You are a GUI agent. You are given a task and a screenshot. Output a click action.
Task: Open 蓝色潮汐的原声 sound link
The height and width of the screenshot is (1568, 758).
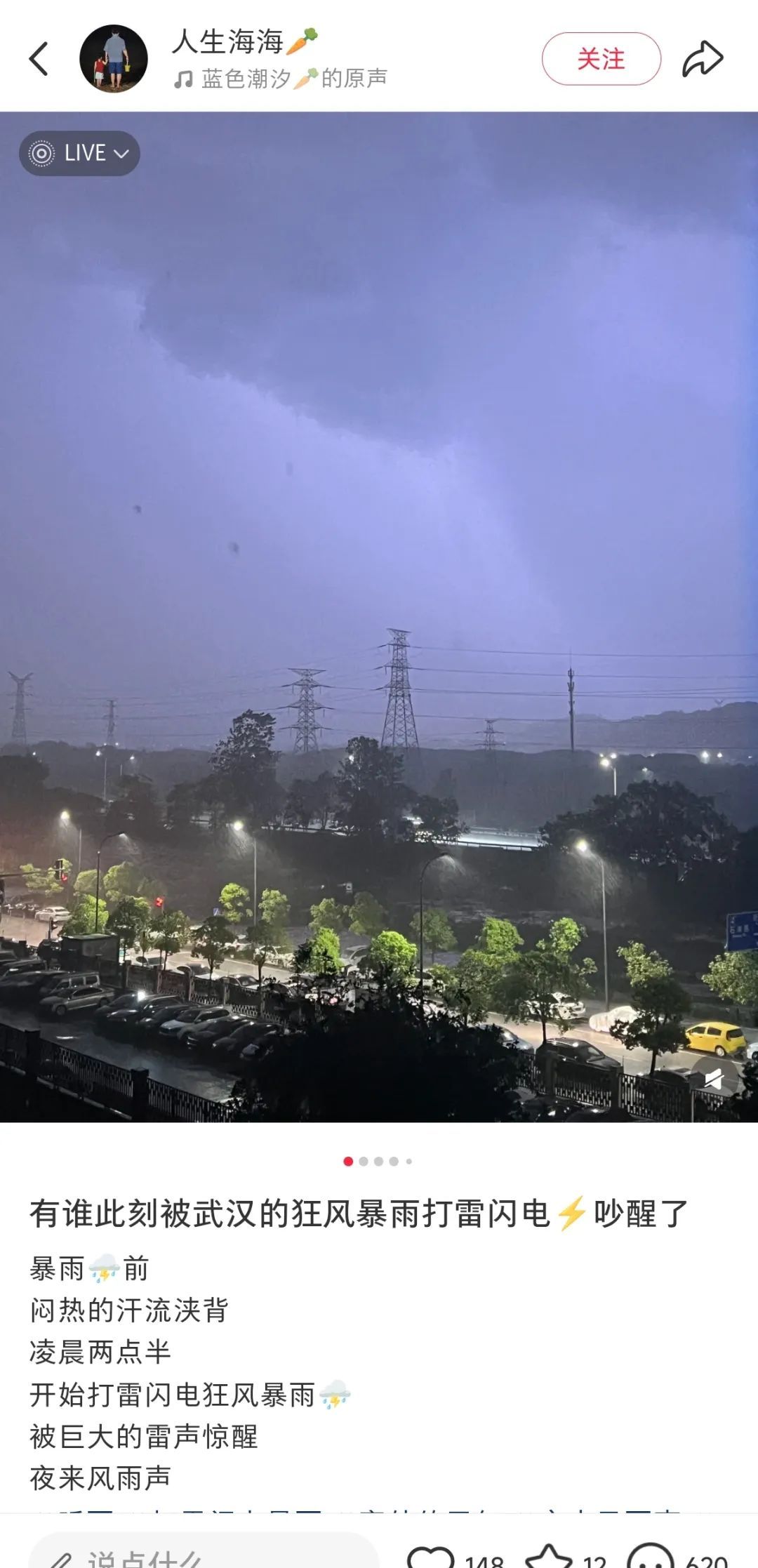[x=281, y=79]
